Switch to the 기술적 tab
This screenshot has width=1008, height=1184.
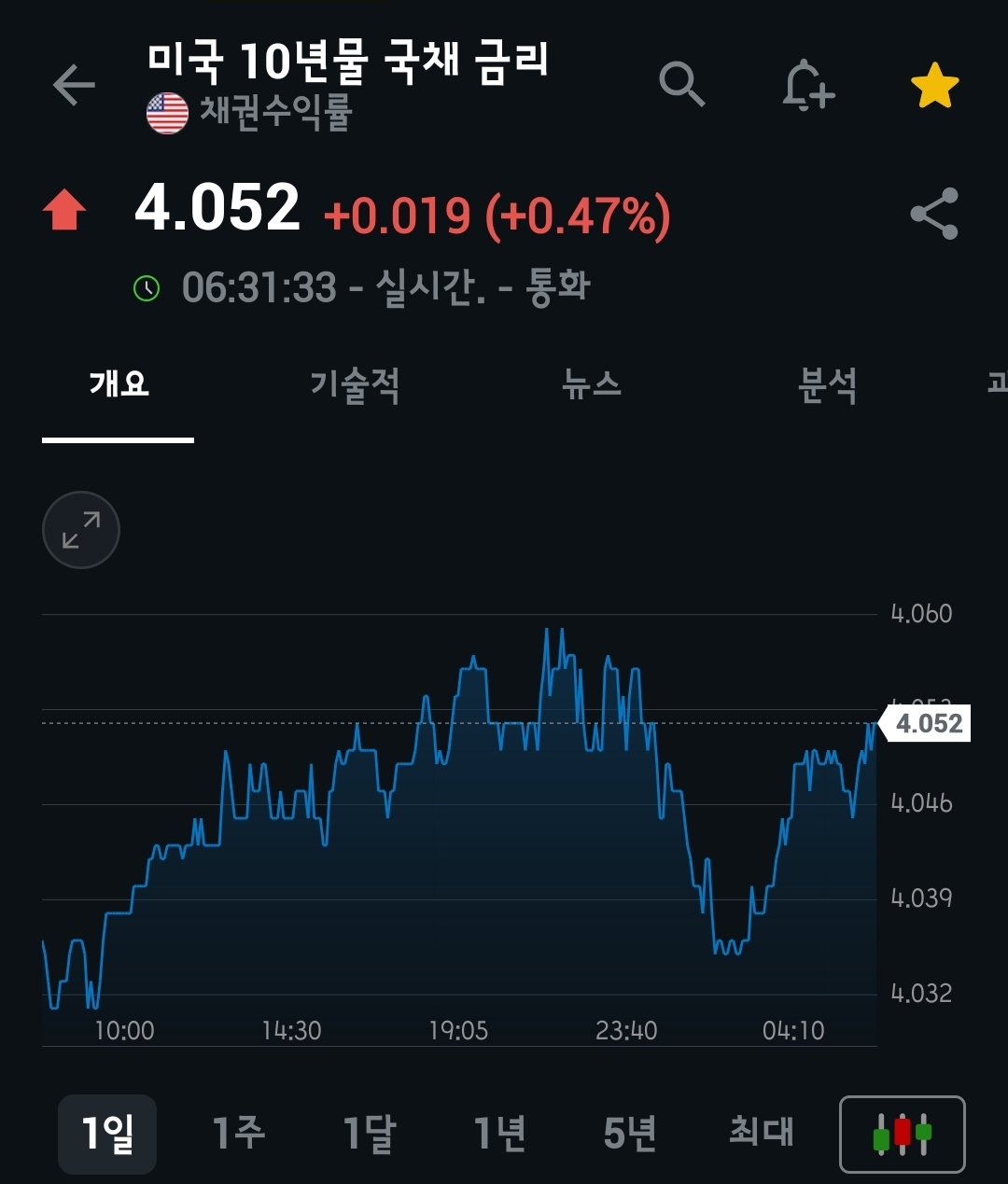point(355,384)
